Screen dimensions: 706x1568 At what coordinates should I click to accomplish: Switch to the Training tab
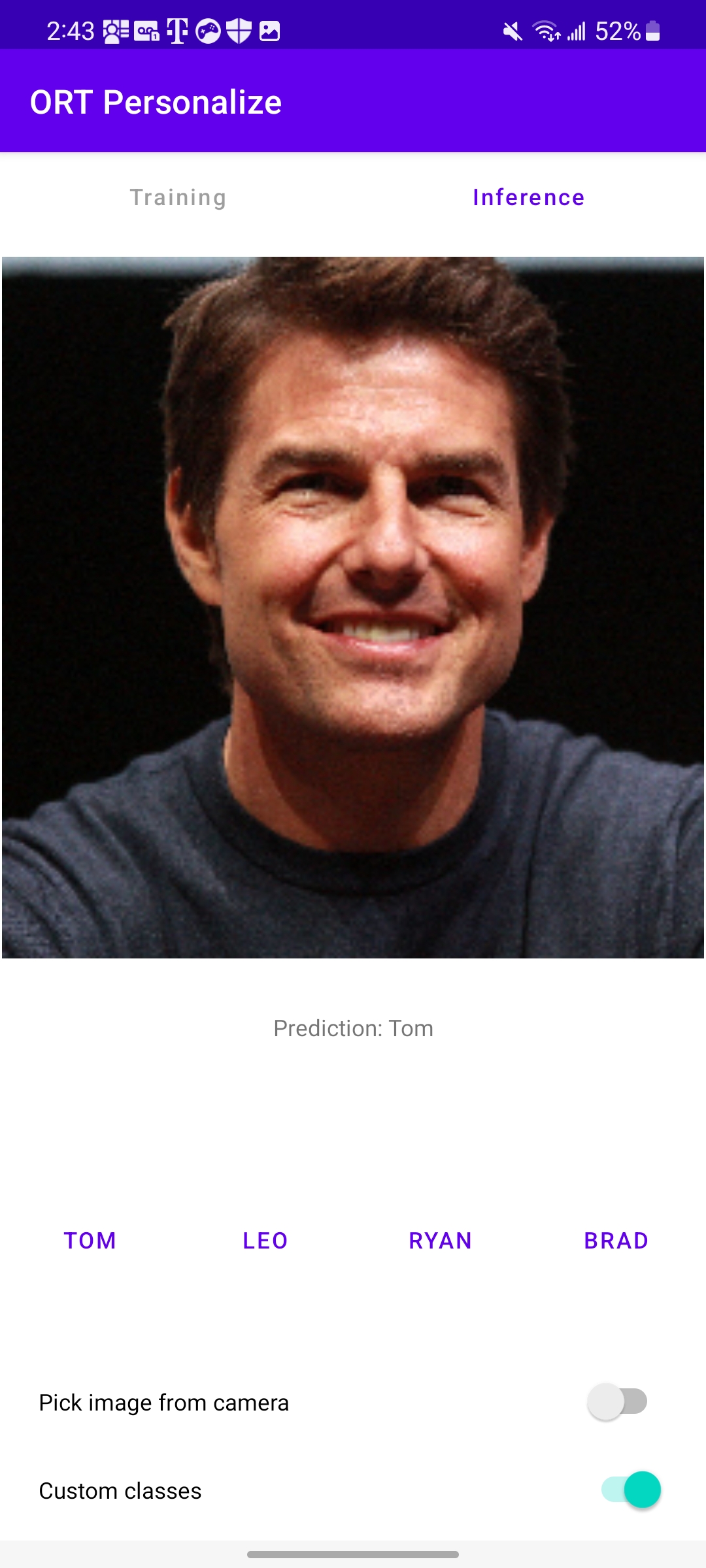point(178,197)
